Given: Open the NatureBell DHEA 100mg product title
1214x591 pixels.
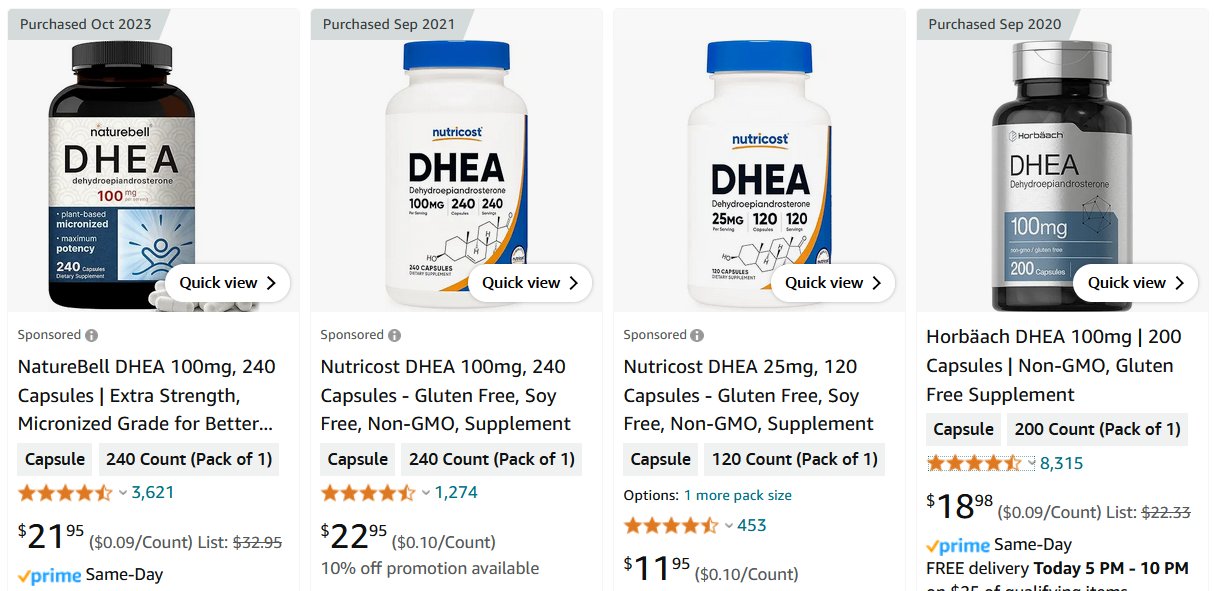Looking at the screenshot, I should [147, 395].
